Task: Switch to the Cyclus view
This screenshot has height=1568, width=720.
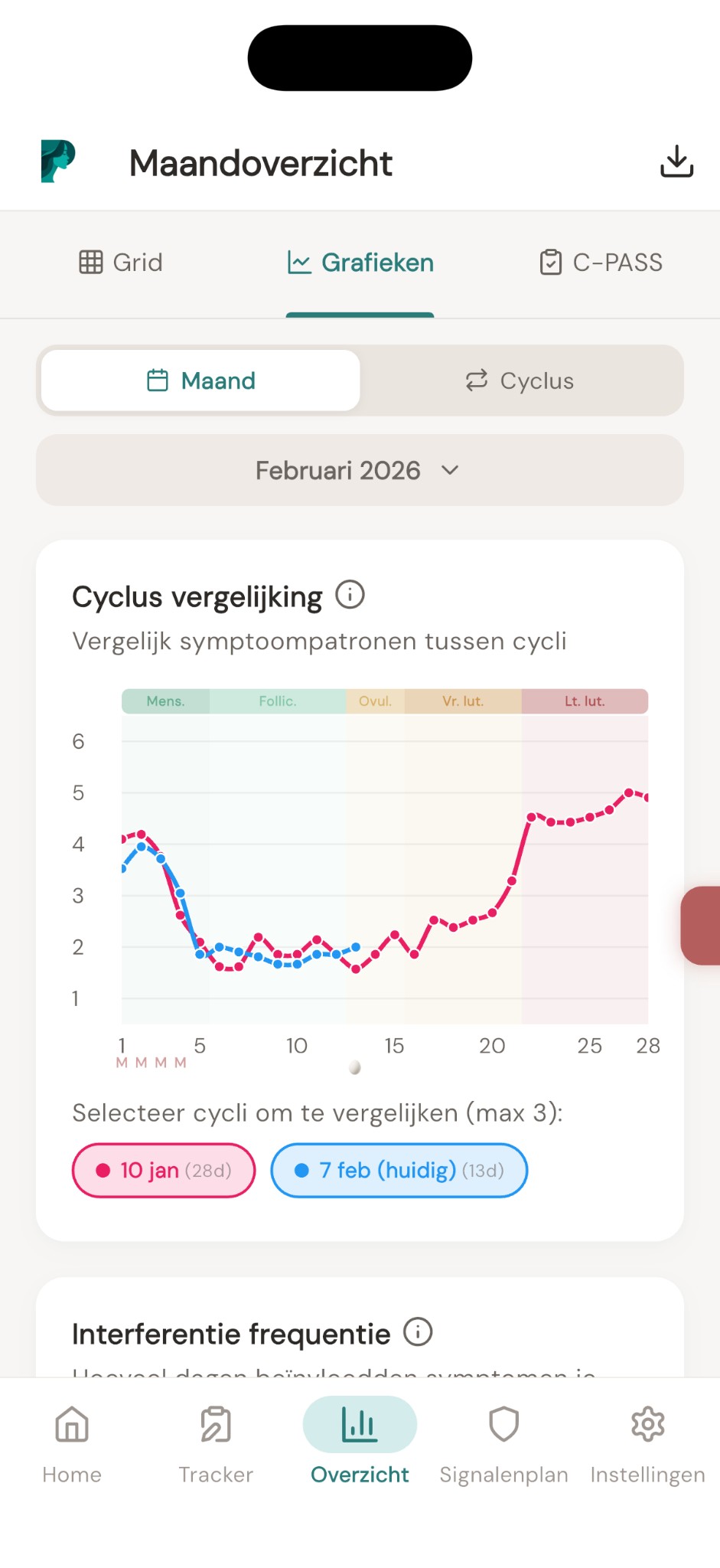Action: (520, 381)
